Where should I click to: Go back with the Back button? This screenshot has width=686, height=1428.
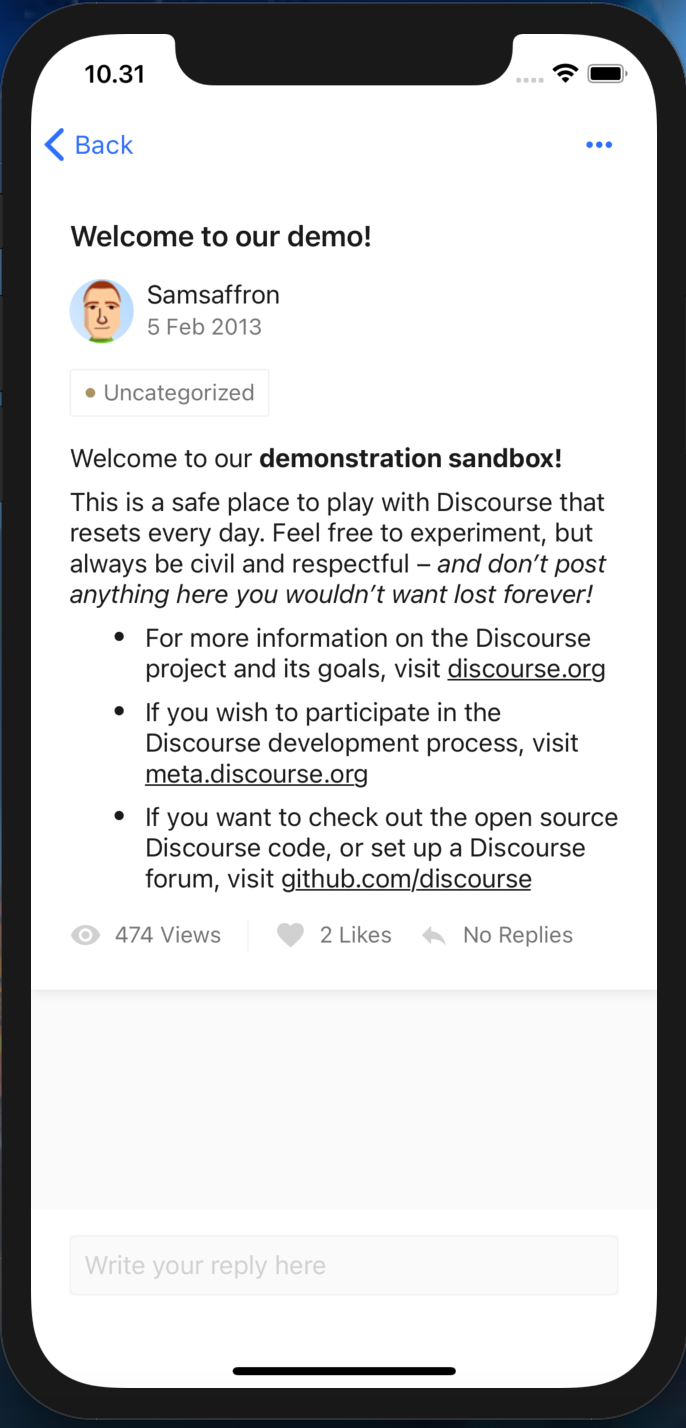click(88, 145)
